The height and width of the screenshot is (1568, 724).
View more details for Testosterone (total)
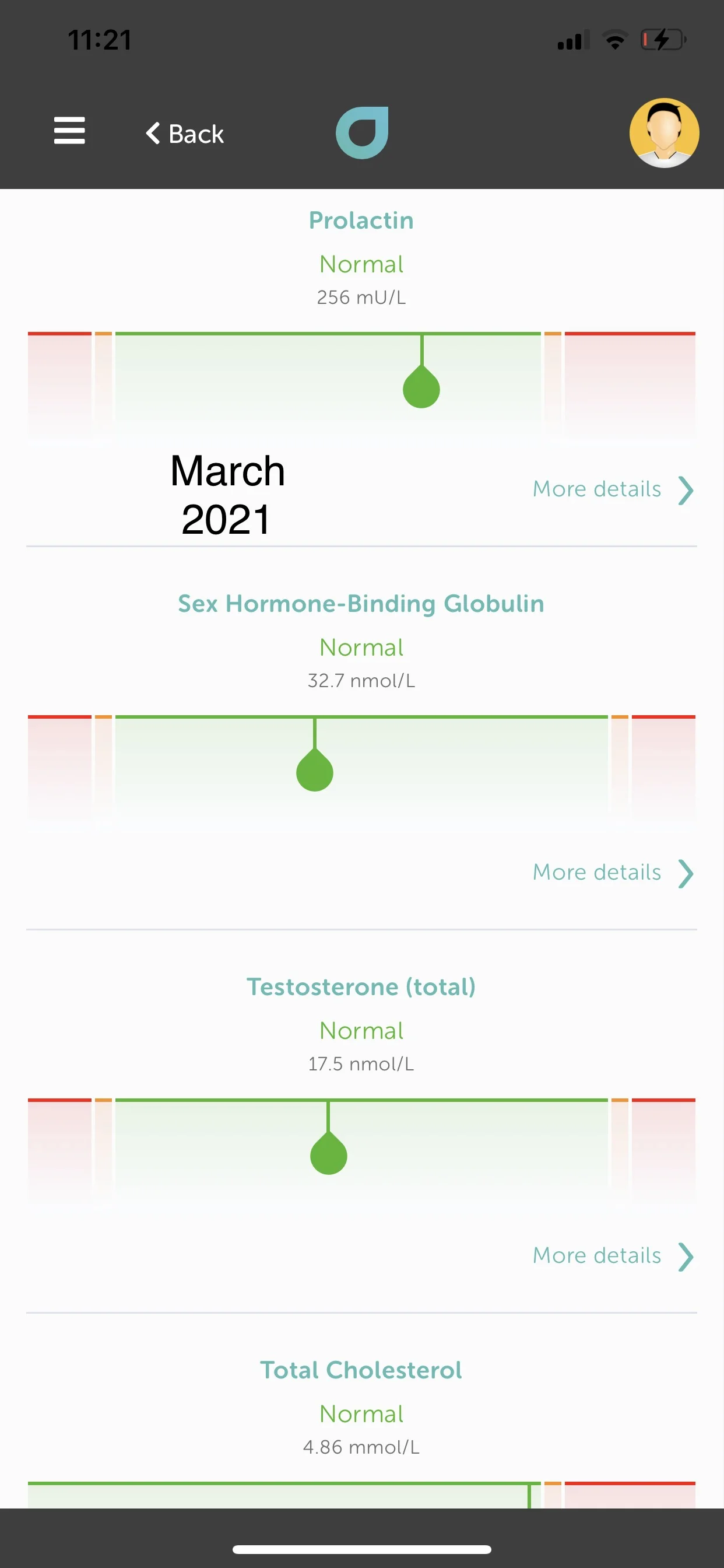tap(613, 1256)
